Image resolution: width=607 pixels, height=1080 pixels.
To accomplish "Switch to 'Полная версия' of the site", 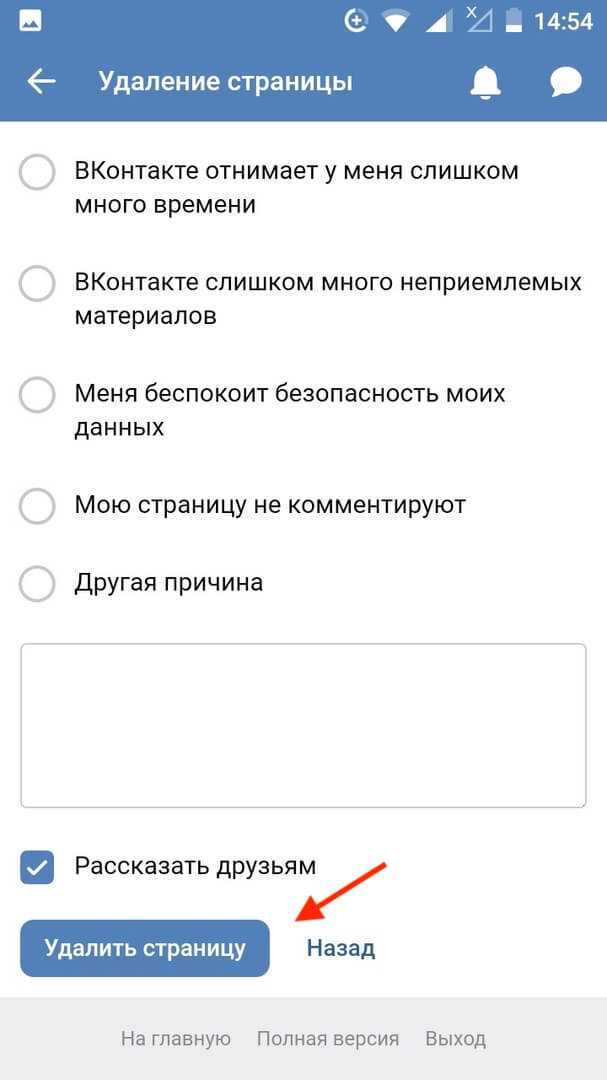I will tap(328, 1039).
